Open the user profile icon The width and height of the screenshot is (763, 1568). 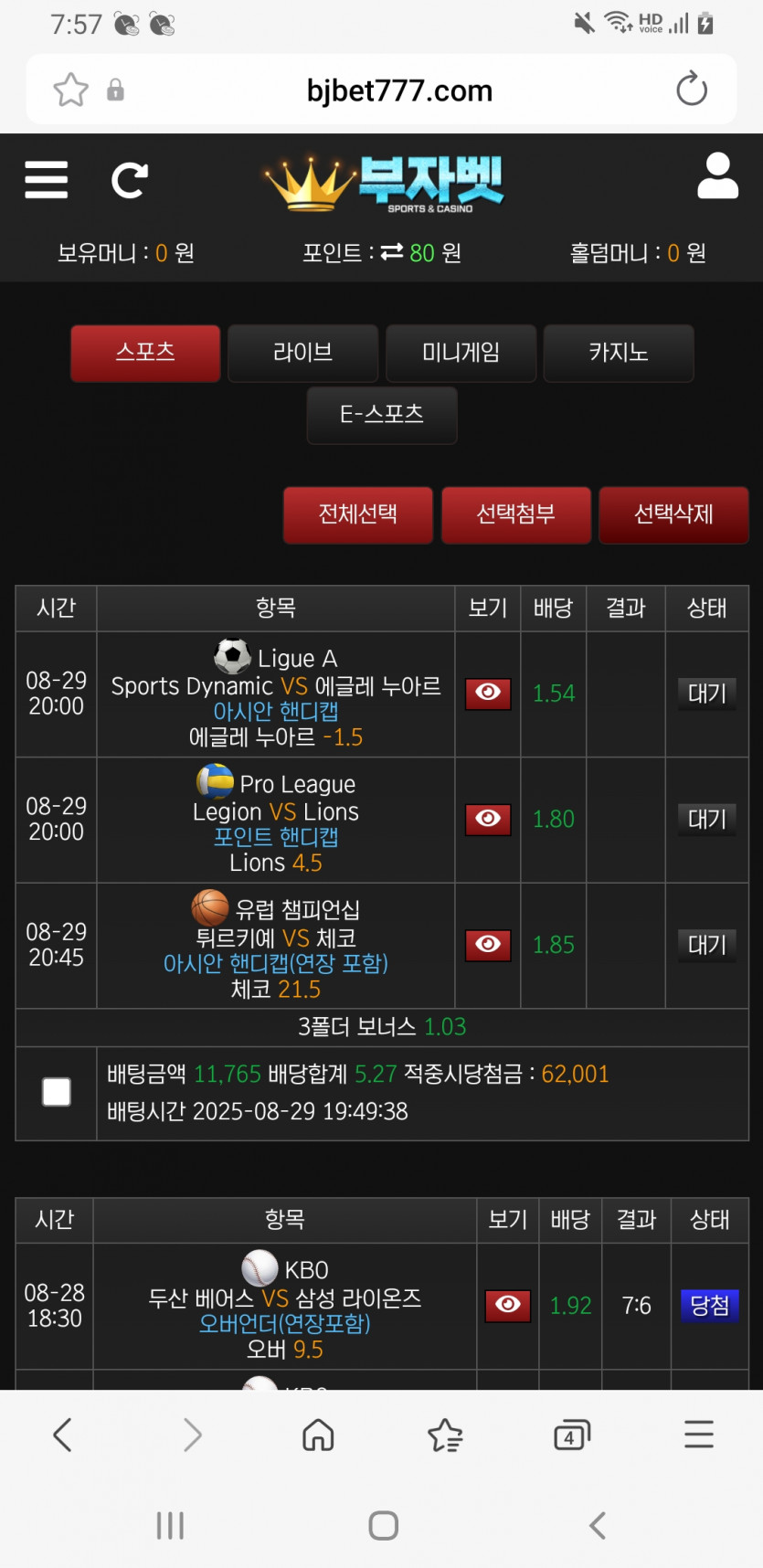click(x=717, y=175)
